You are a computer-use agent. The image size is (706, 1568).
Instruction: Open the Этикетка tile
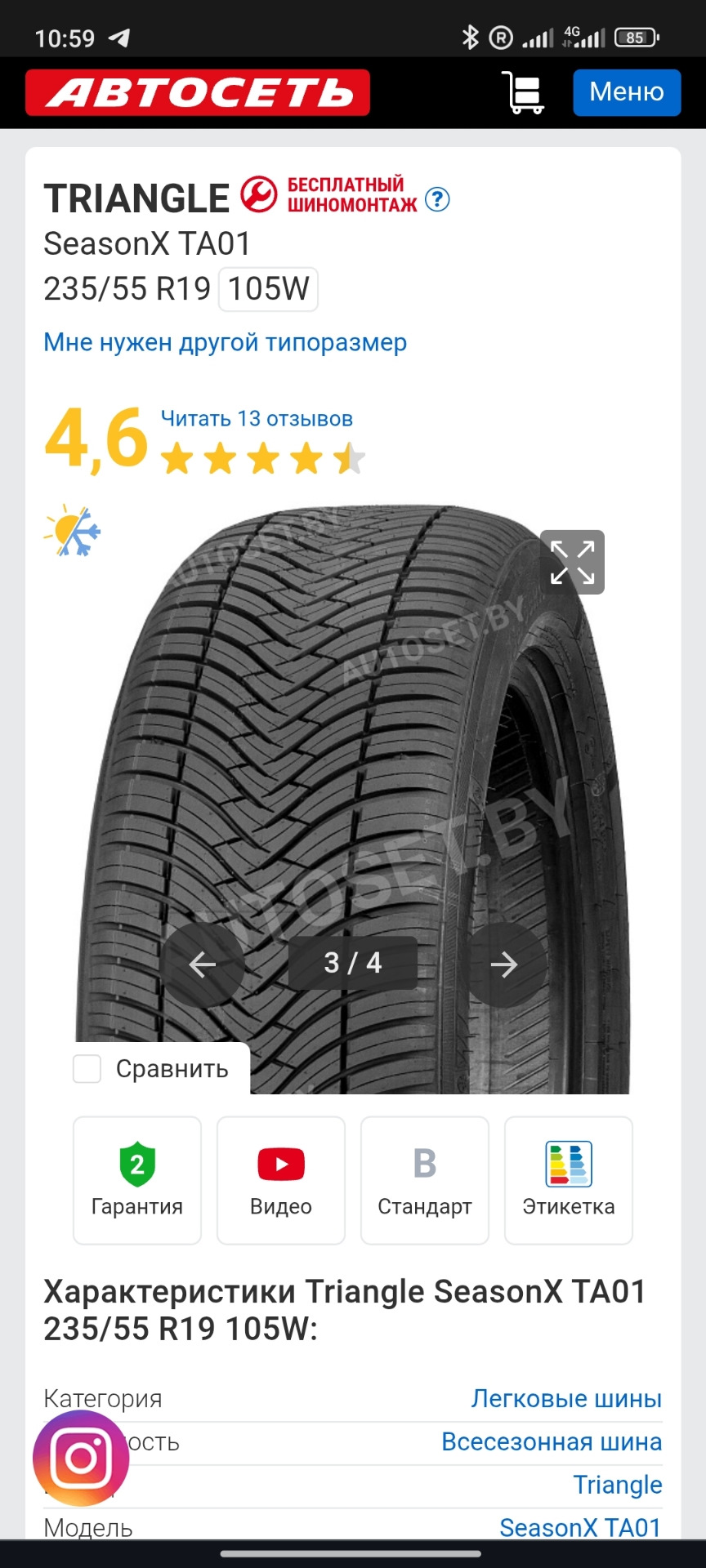(569, 1180)
